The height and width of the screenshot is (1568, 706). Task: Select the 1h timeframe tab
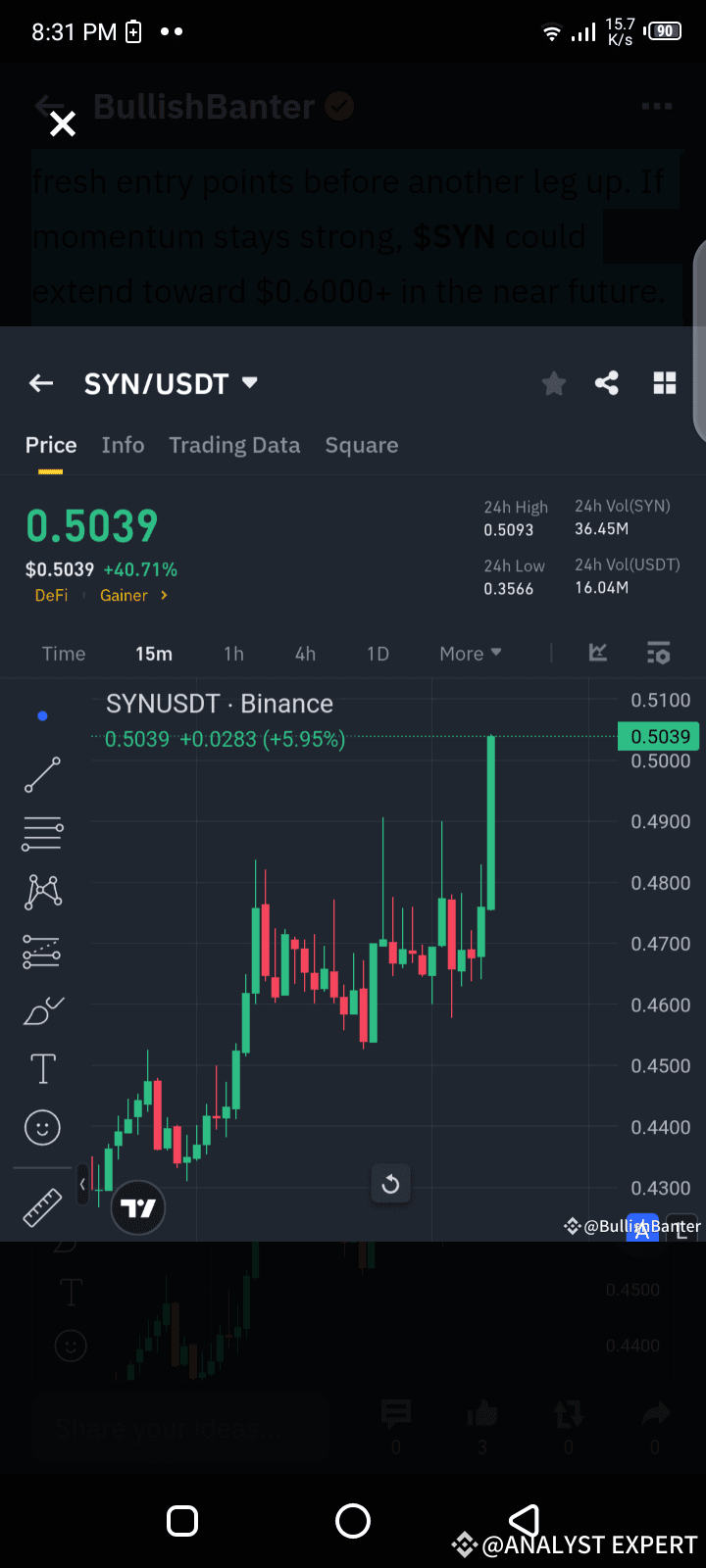click(233, 653)
